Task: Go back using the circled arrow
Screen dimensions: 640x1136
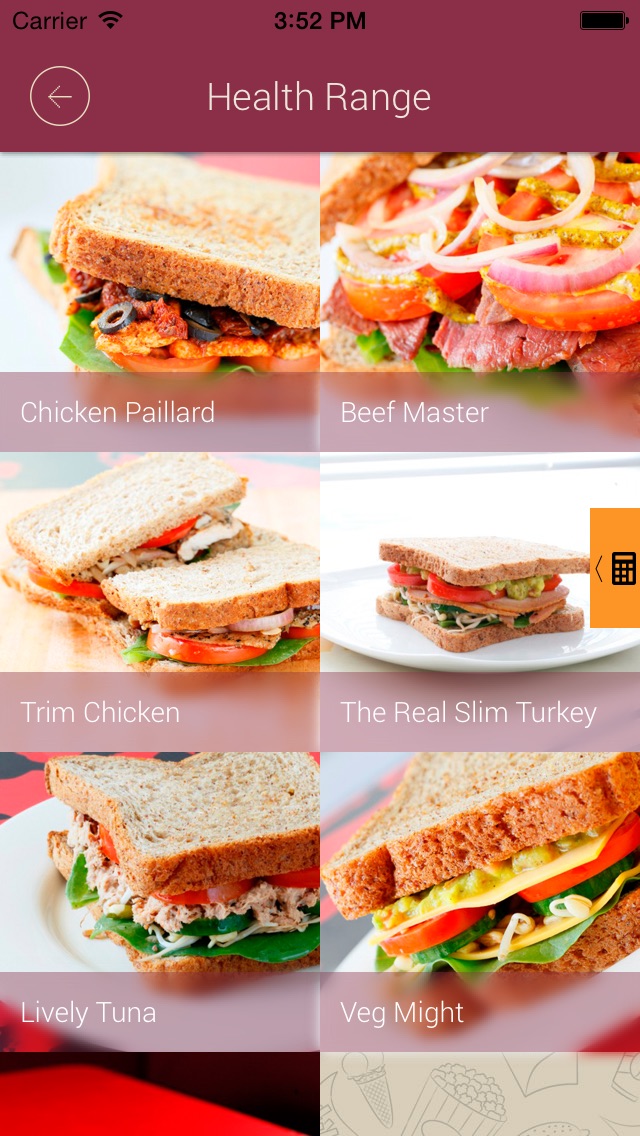Action: [60, 96]
